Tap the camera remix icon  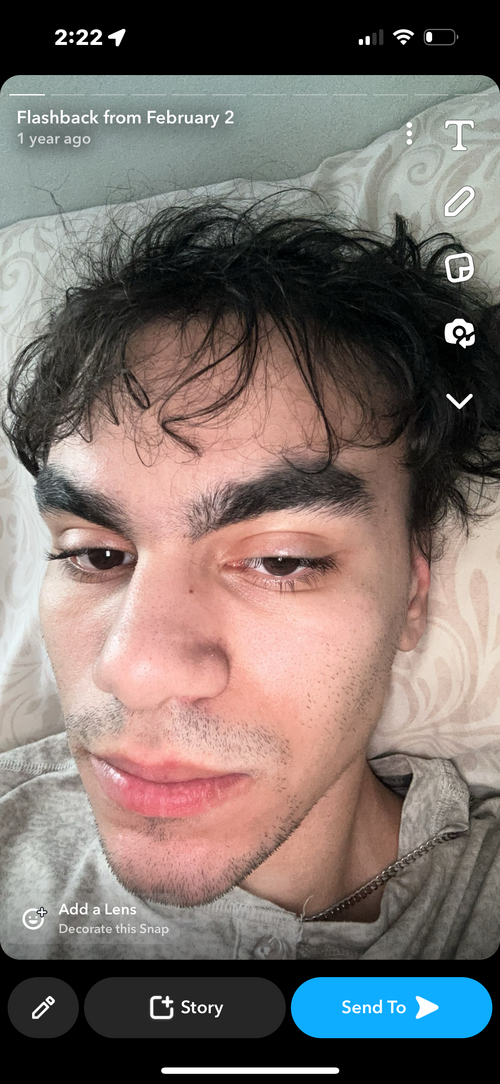click(x=459, y=334)
